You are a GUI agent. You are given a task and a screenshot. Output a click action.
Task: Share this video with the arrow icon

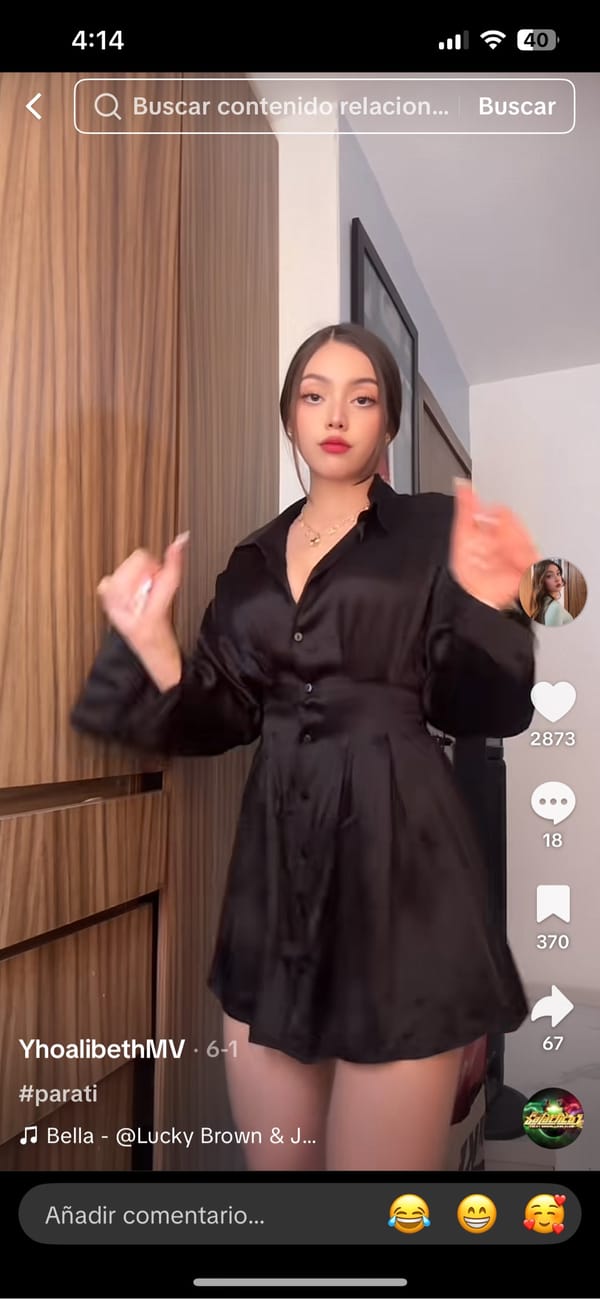552,1007
